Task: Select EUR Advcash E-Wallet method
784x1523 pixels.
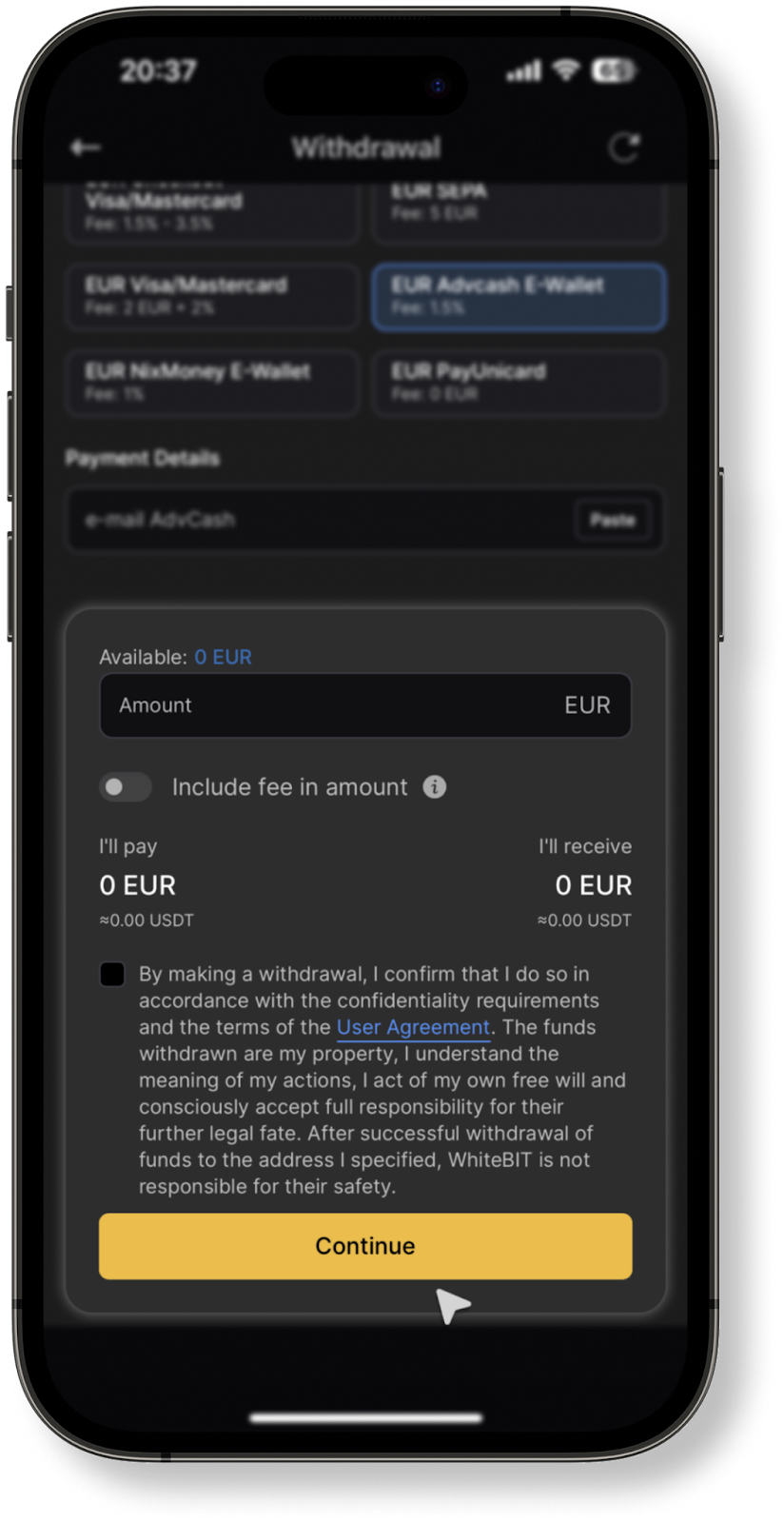Action: 519,296
